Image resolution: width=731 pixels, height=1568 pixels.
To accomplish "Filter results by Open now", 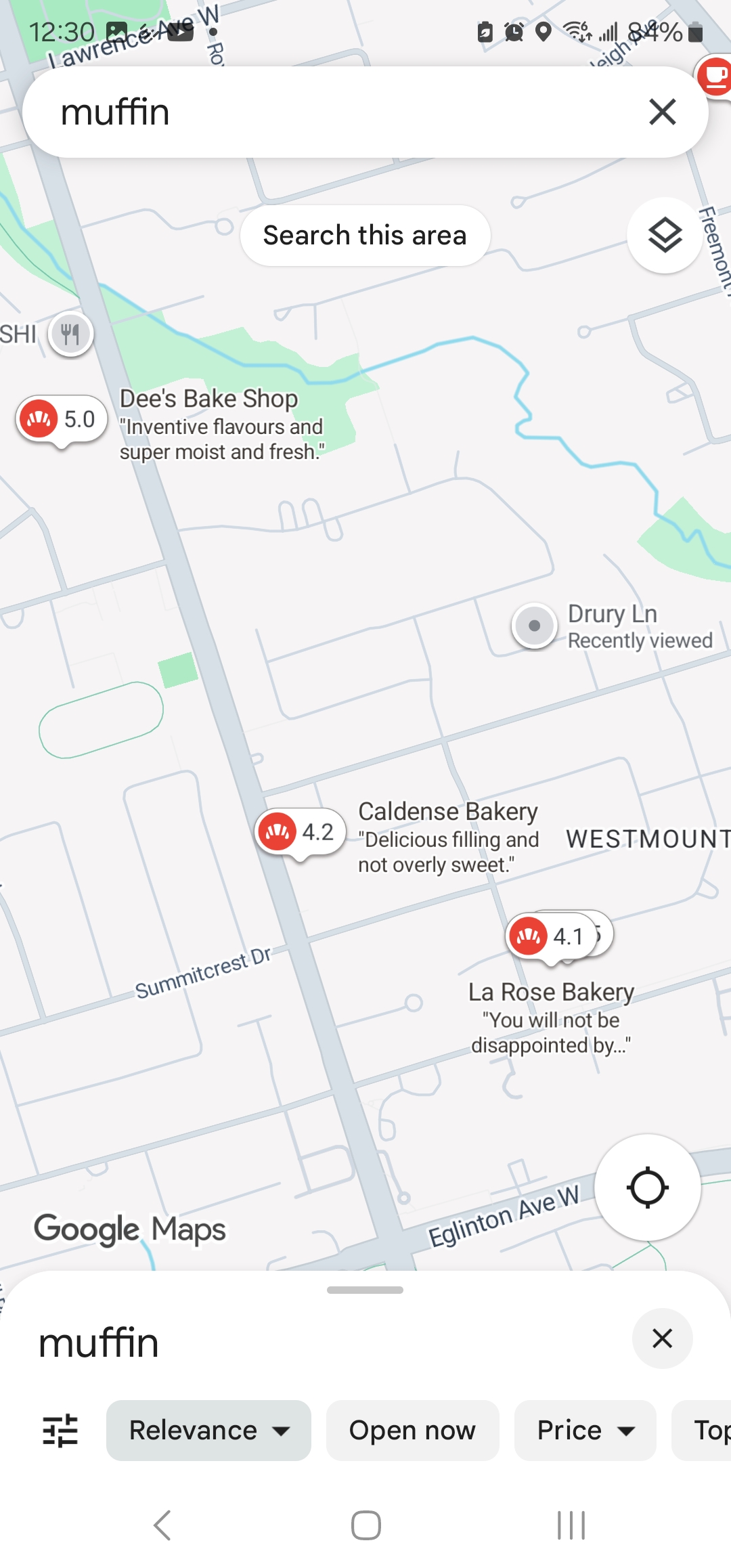I will (412, 1431).
